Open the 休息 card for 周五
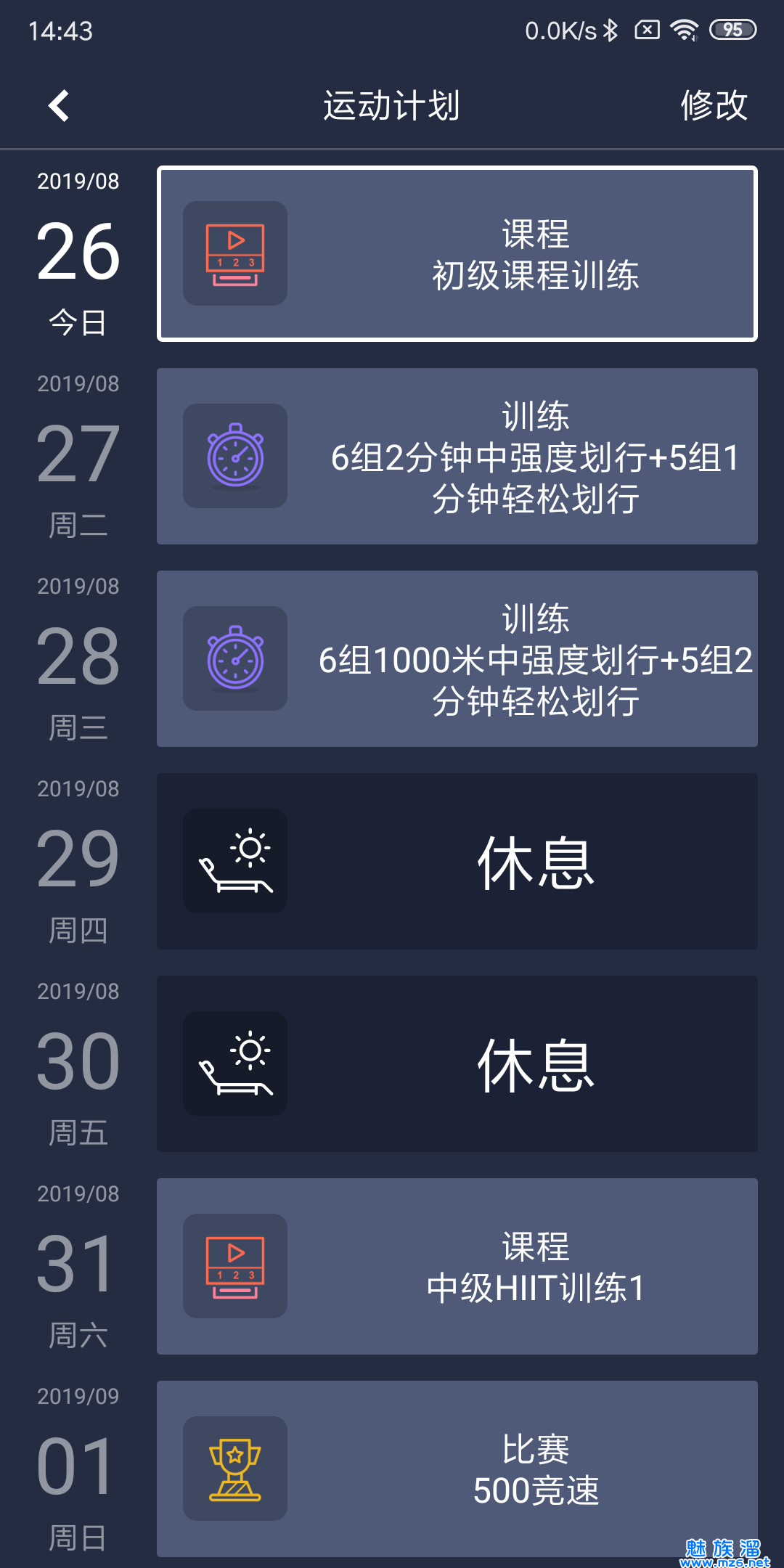Screen dimensions: 784x1568 [457, 1064]
